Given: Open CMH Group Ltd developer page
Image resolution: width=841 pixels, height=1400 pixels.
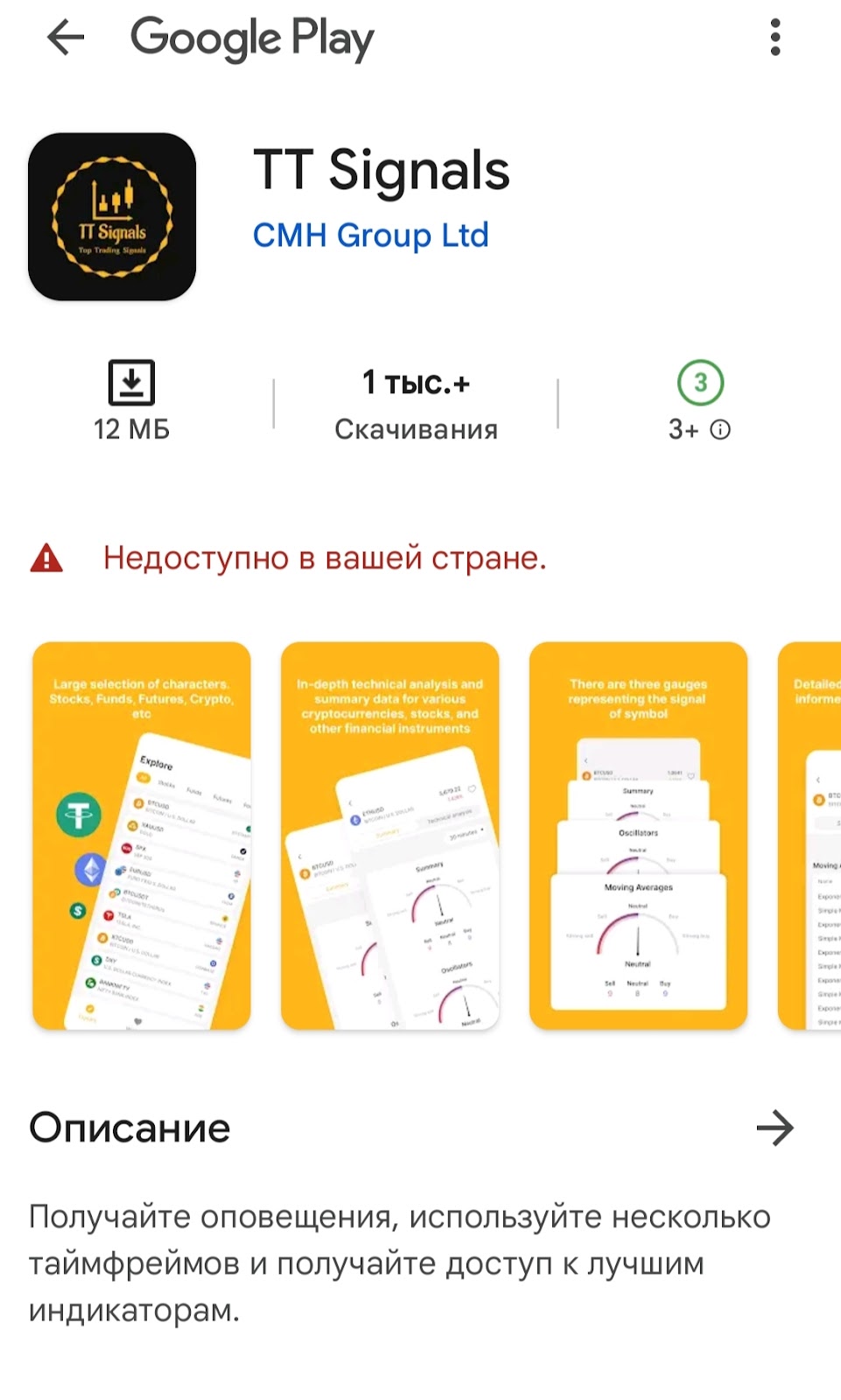Looking at the screenshot, I should 370,235.
